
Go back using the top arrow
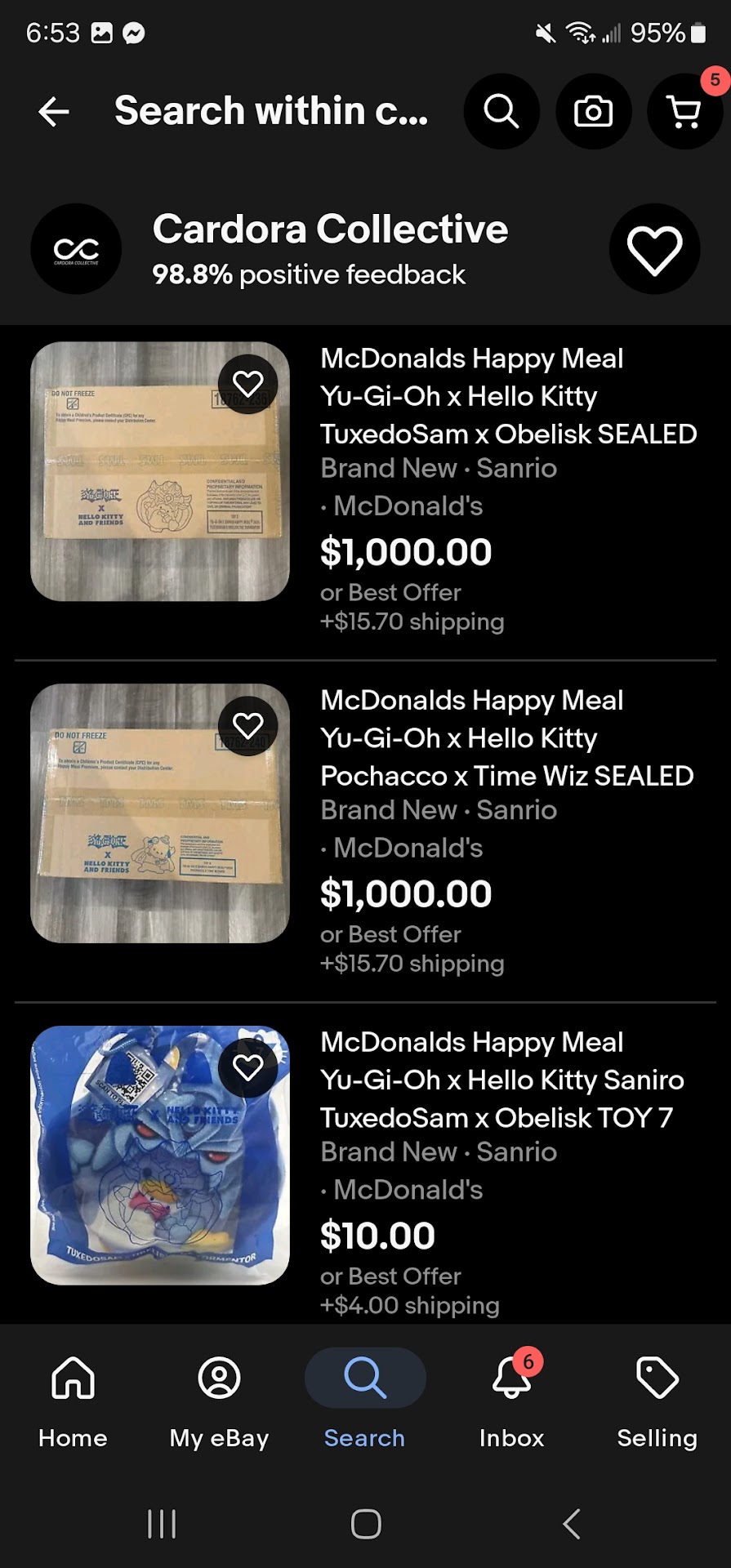pyautogui.click(x=54, y=112)
